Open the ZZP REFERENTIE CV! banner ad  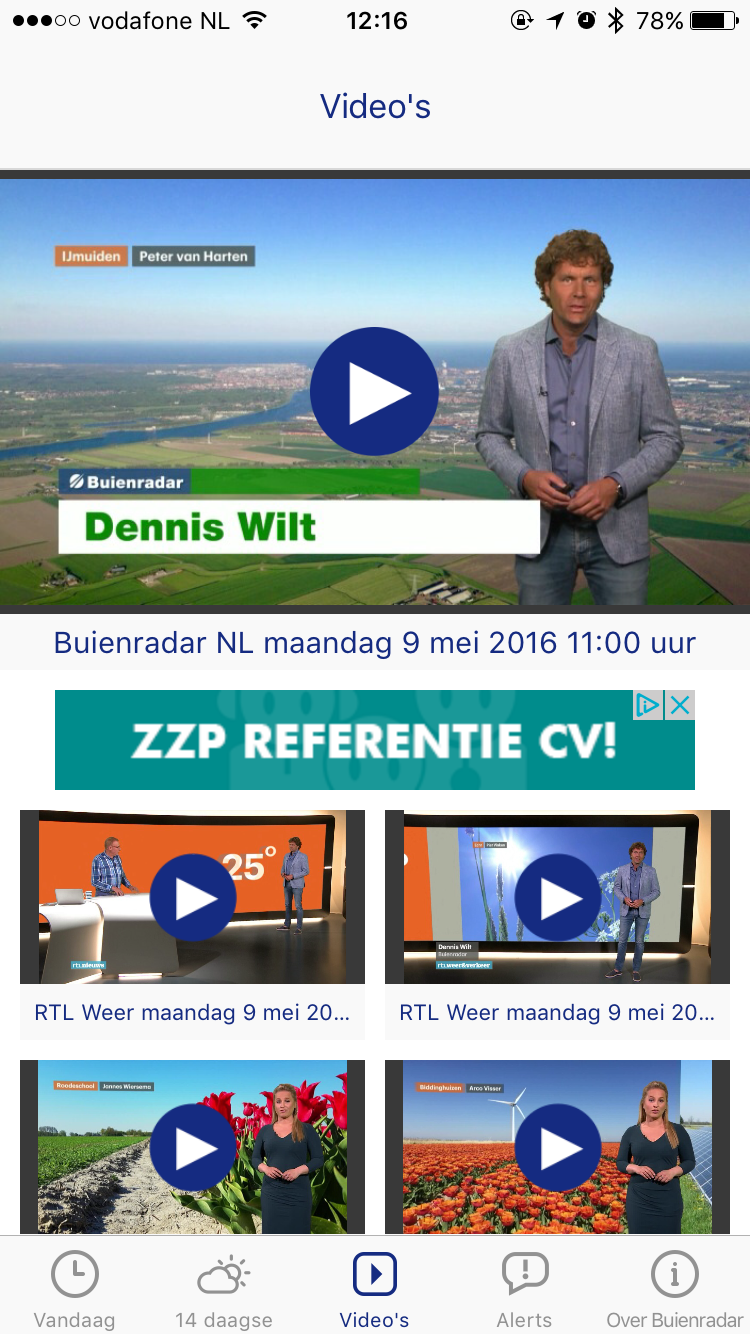pos(374,740)
